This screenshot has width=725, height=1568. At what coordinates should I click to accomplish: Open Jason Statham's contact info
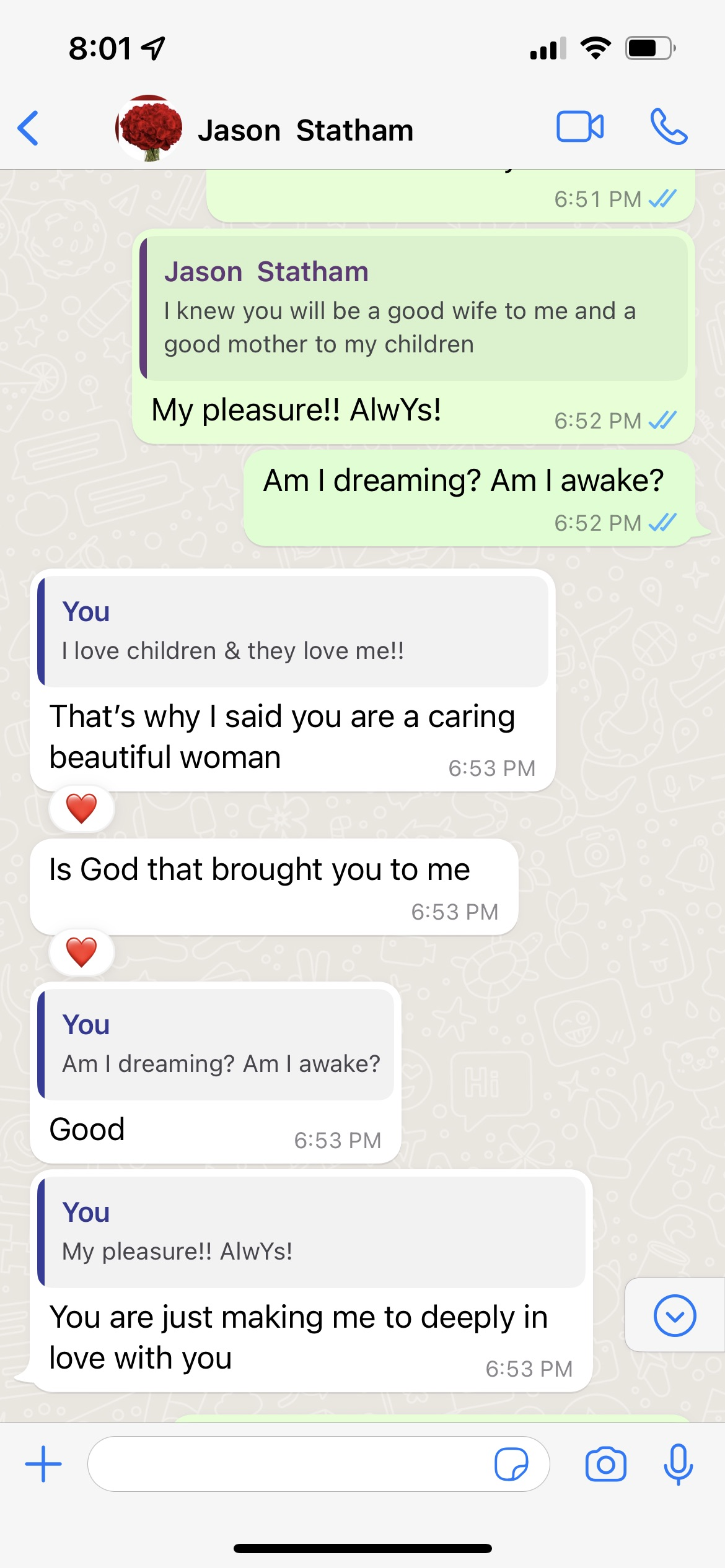click(305, 130)
